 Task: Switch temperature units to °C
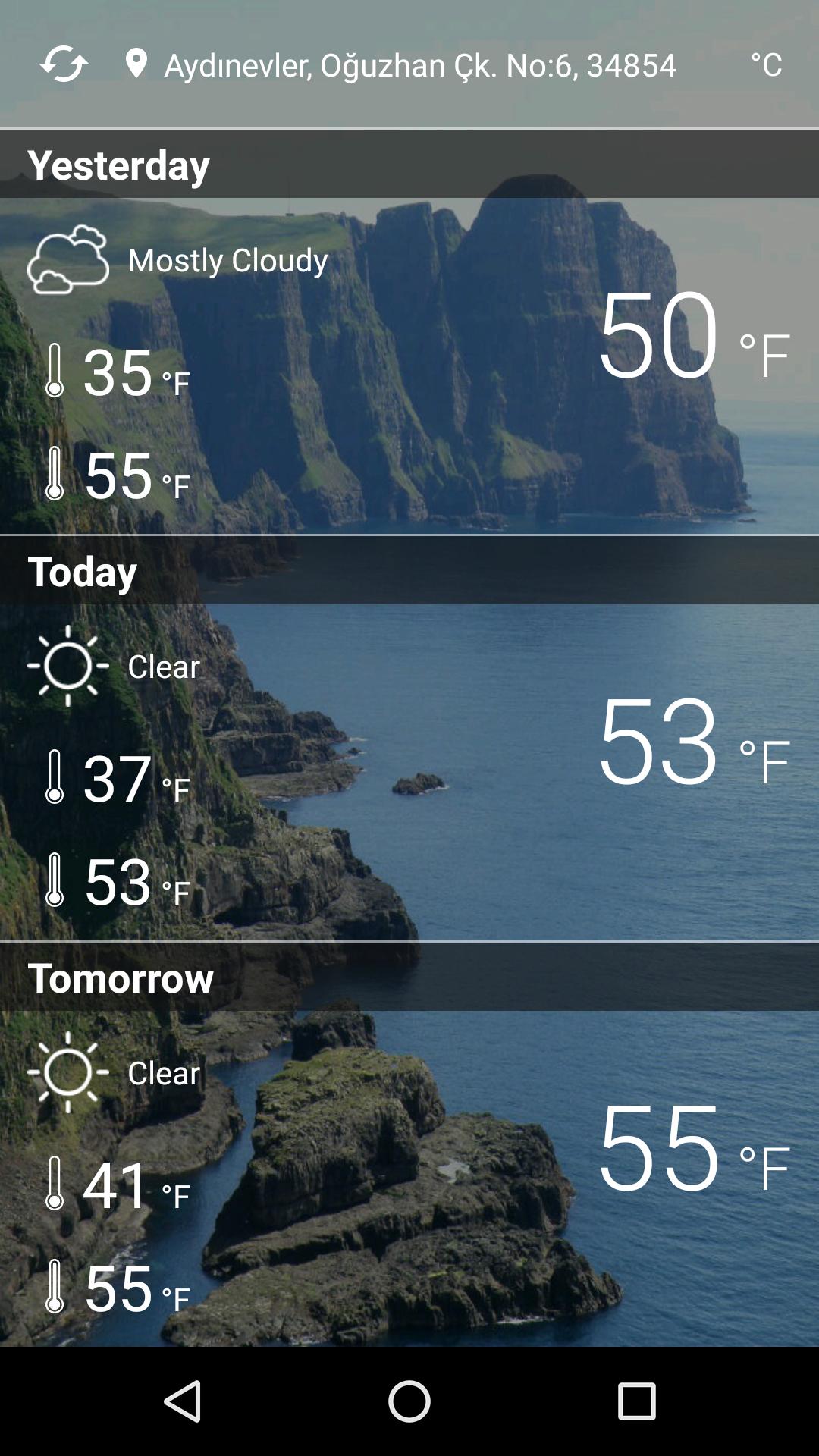[766, 65]
